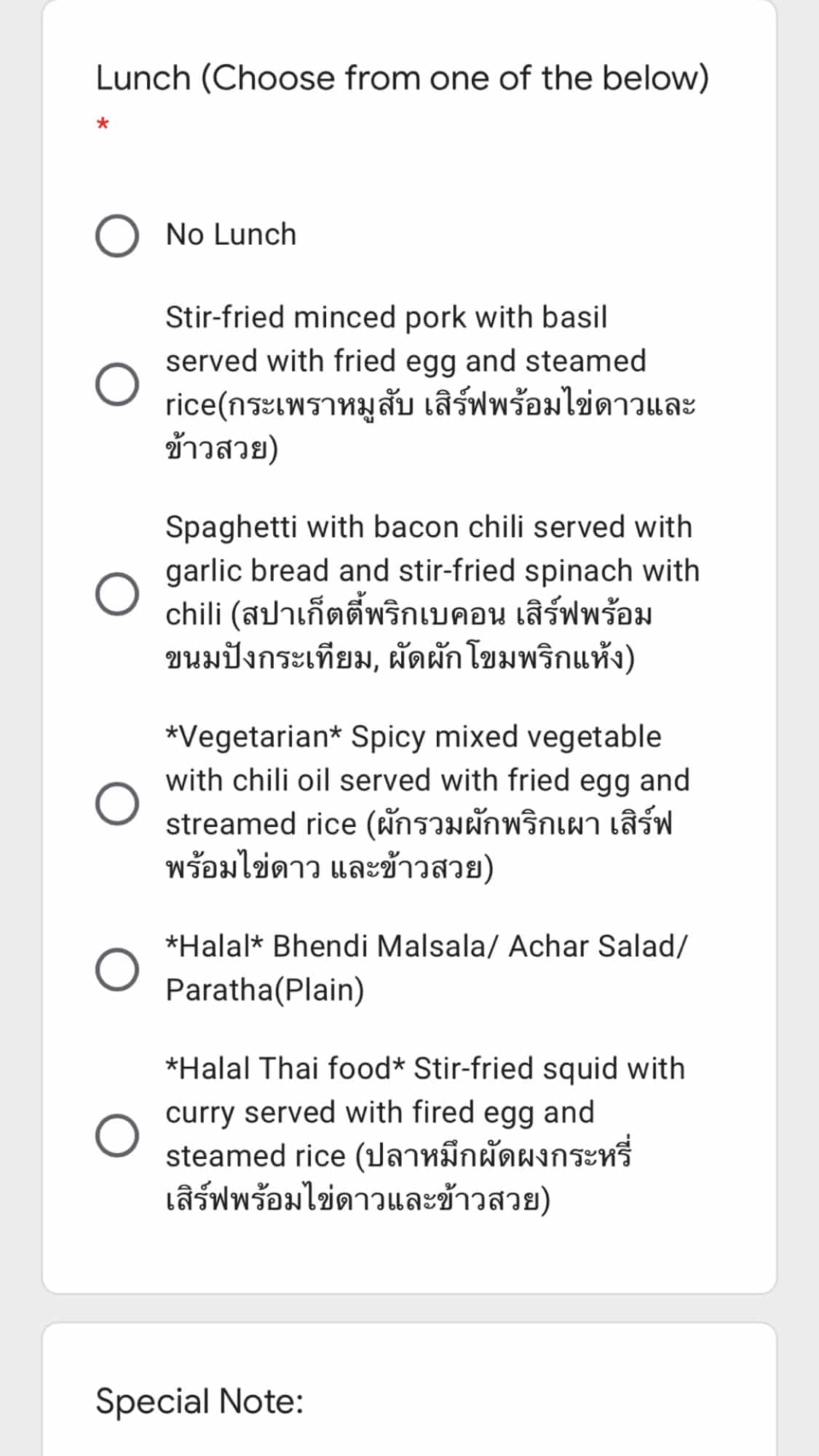The image size is (819, 1456).
Task: Choose Halal Bhendi Malsala with Paratha
Action: click(117, 969)
